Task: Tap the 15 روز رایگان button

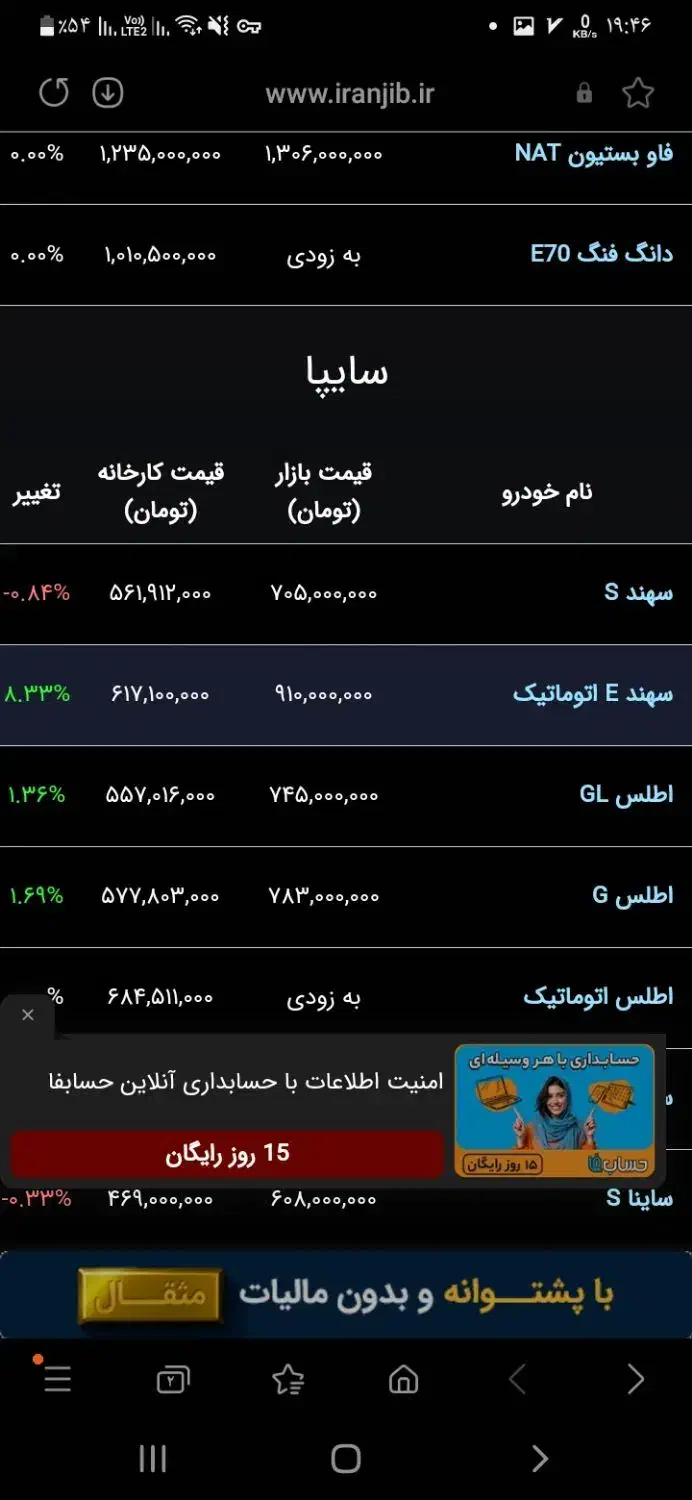Action: [x=227, y=1153]
